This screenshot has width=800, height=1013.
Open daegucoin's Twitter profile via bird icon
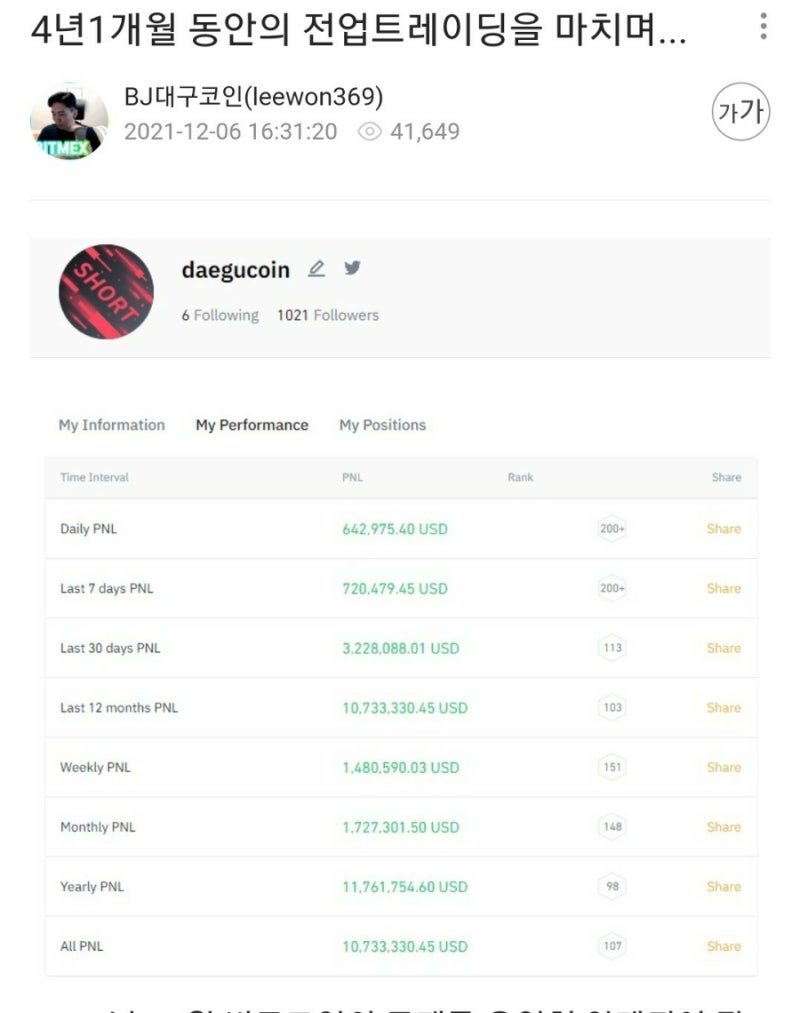352,270
